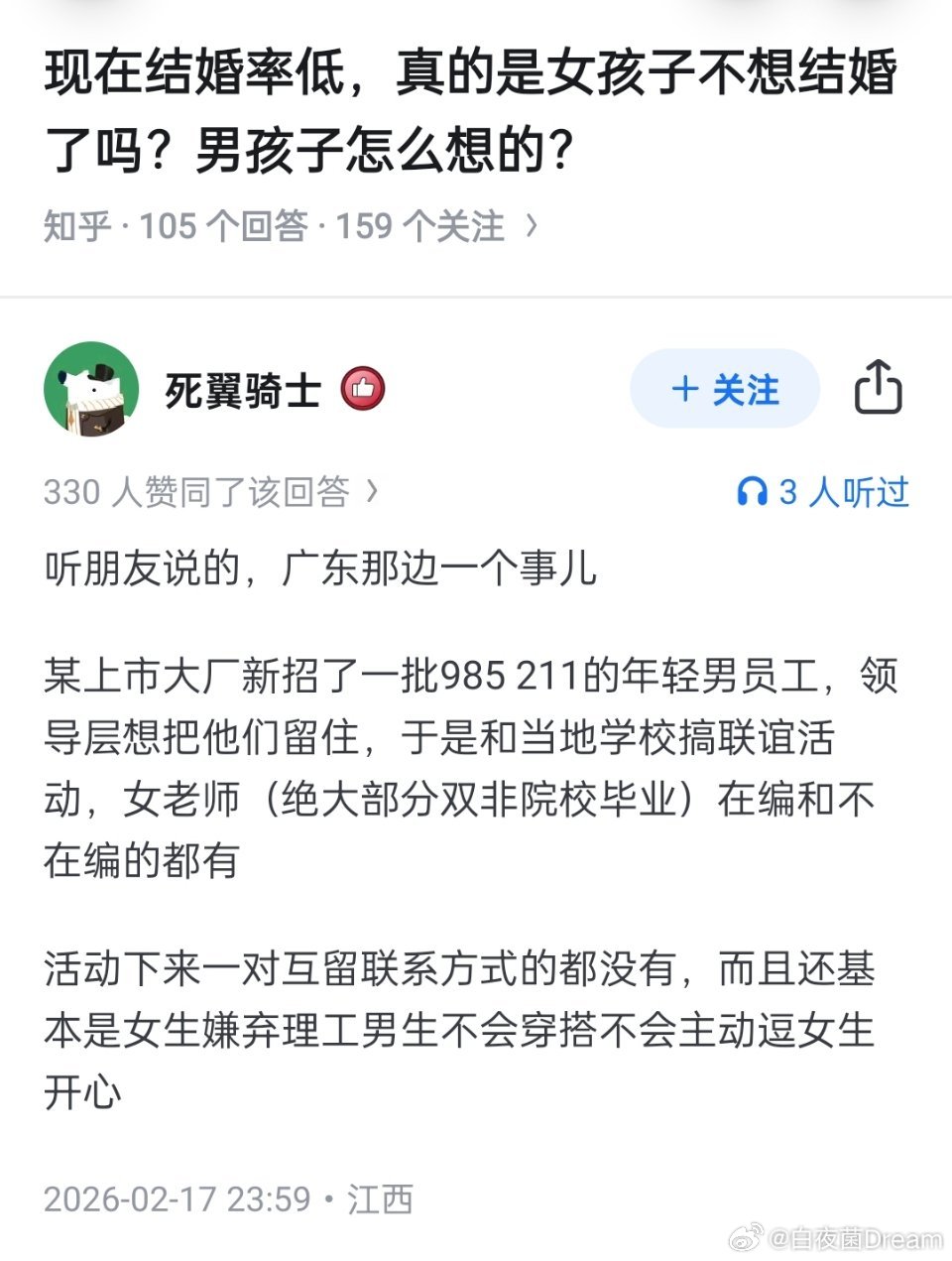Open the 330 upvoters list via the arrow
Screen dimensions: 952x1261
(372, 492)
